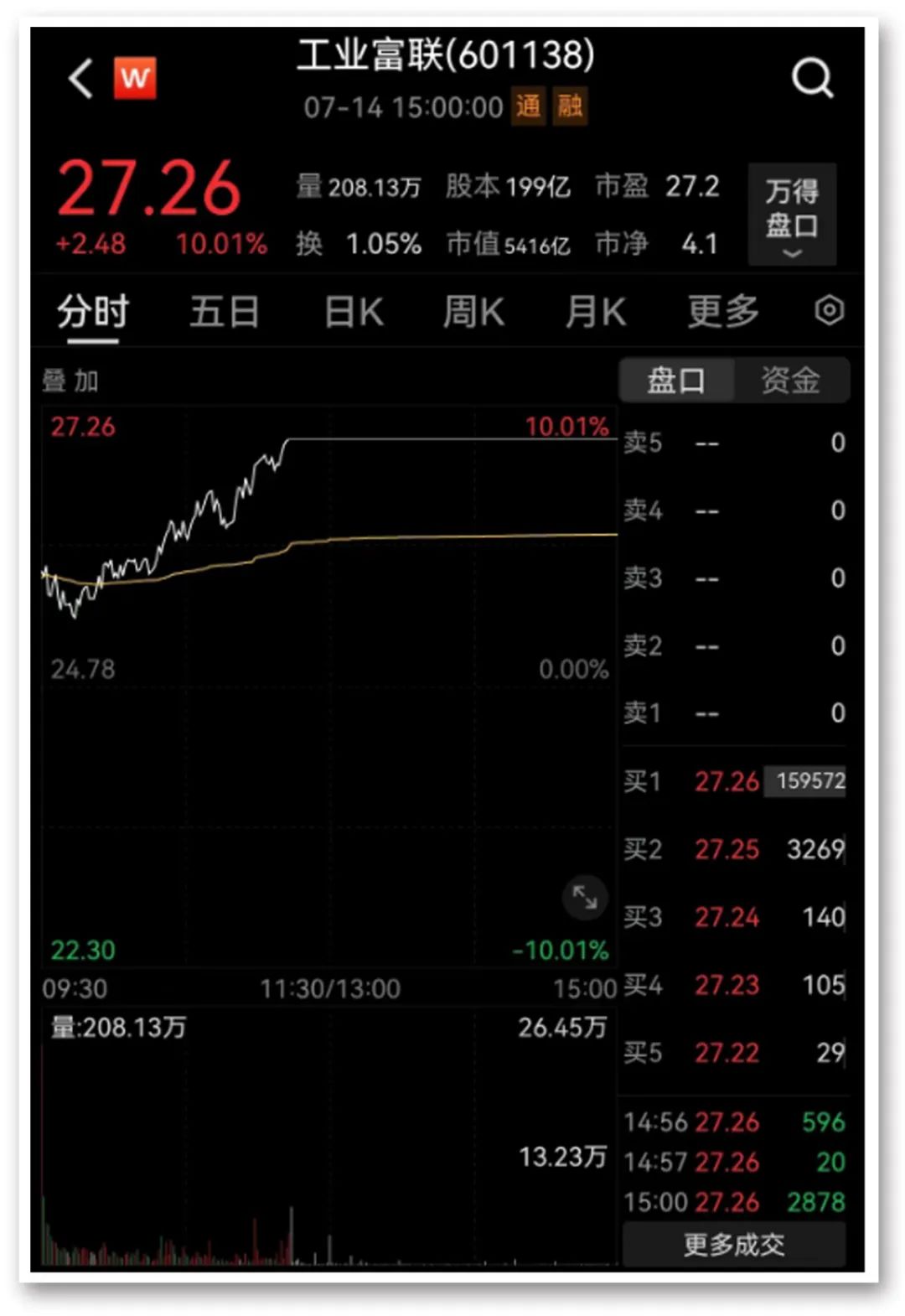Expand the chart with the fullscreen arrows icon
The width and height of the screenshot is (905, 1316).
tap(585, 899)
